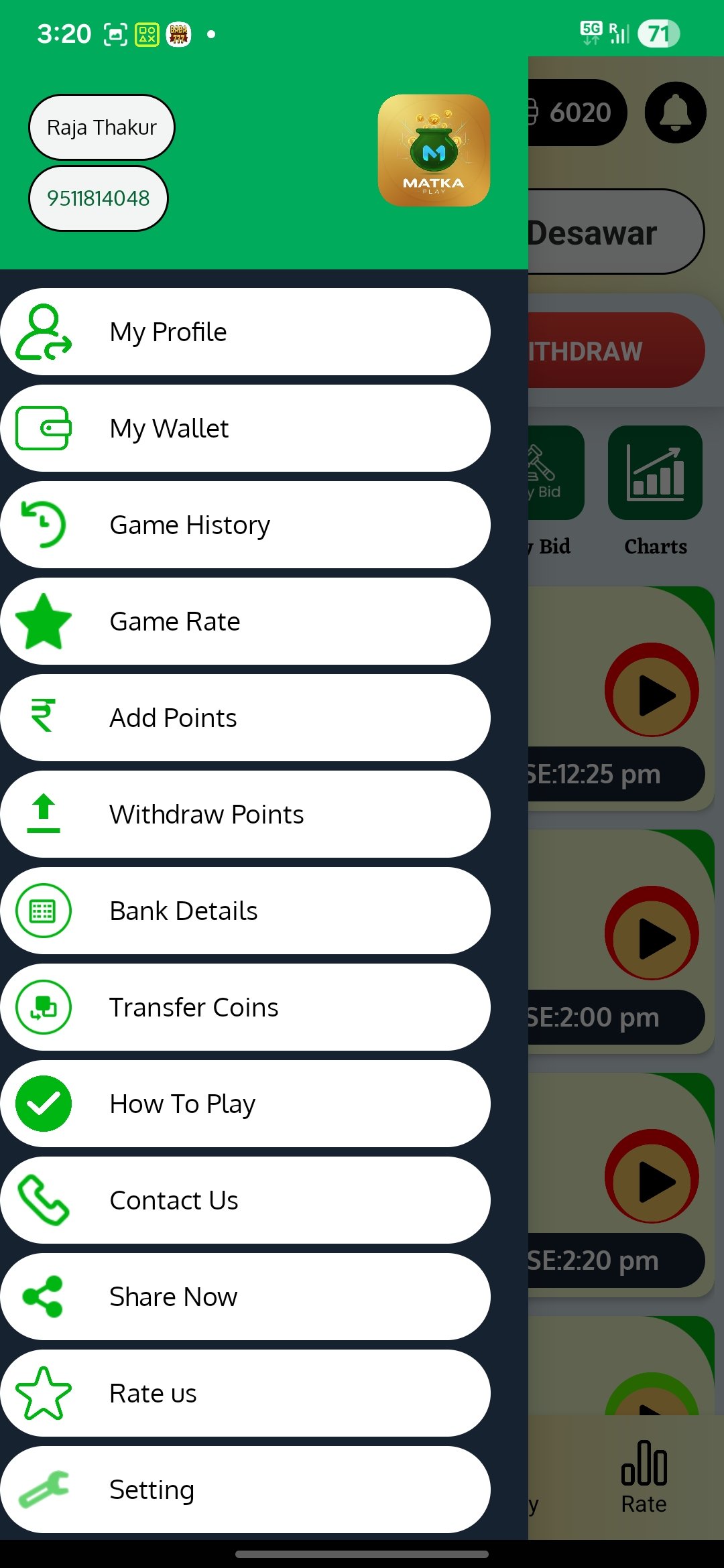This screenshot has height=1568, width=724.
Task: Open Setting menu item
Action: click(x=245, y=1490)
